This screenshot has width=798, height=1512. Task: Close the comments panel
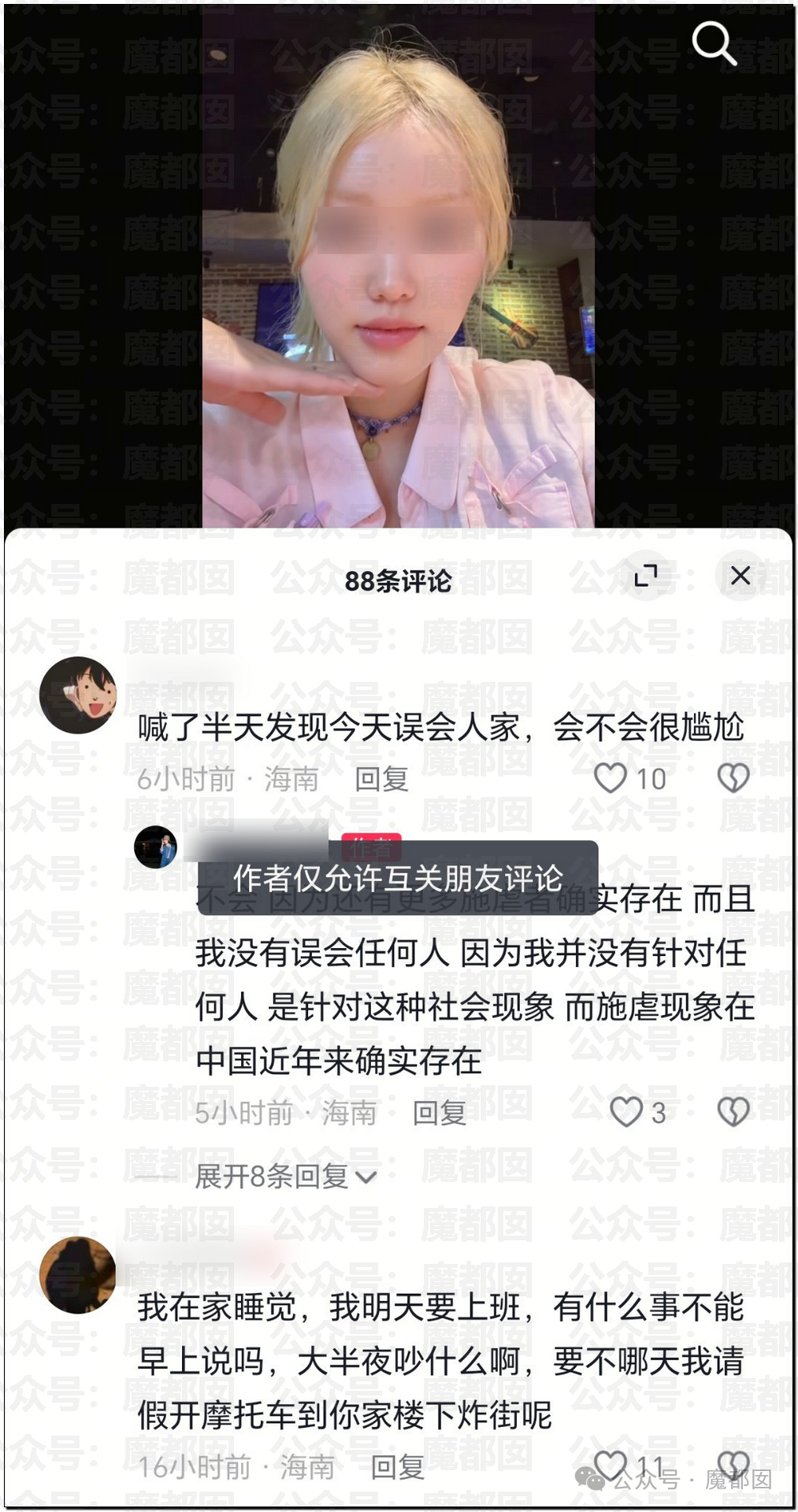740,576
